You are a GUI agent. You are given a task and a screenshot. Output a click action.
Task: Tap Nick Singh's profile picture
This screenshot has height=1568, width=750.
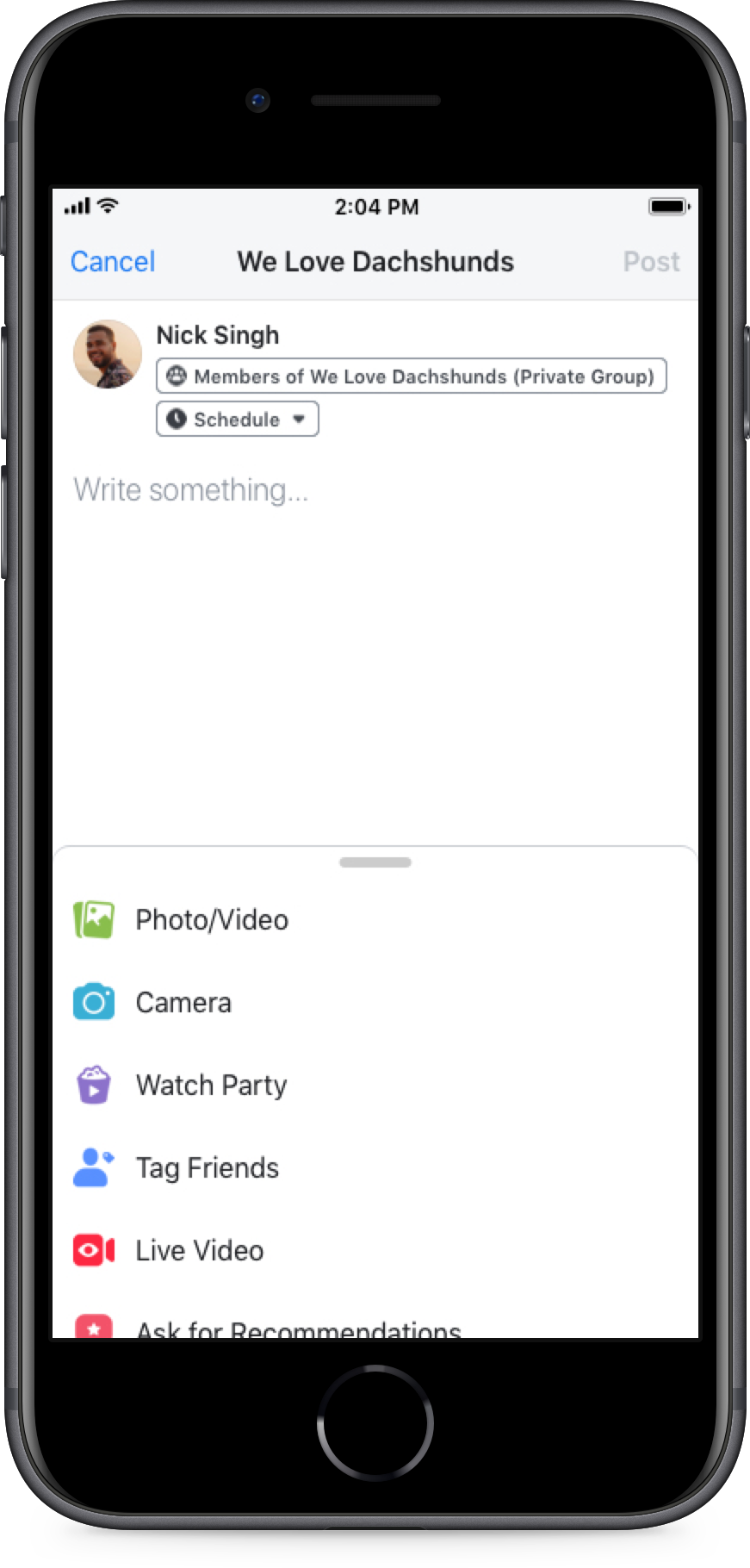108,354
